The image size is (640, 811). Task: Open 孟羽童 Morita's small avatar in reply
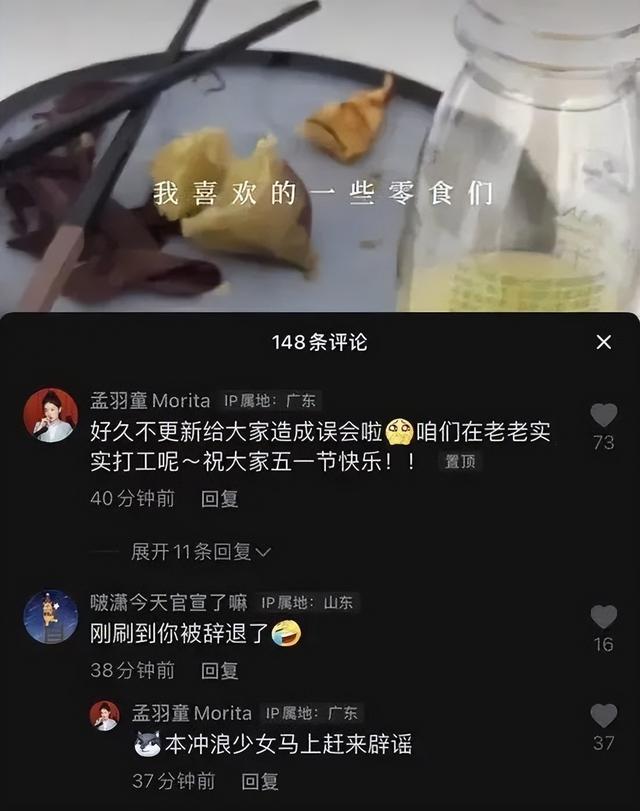105,715
